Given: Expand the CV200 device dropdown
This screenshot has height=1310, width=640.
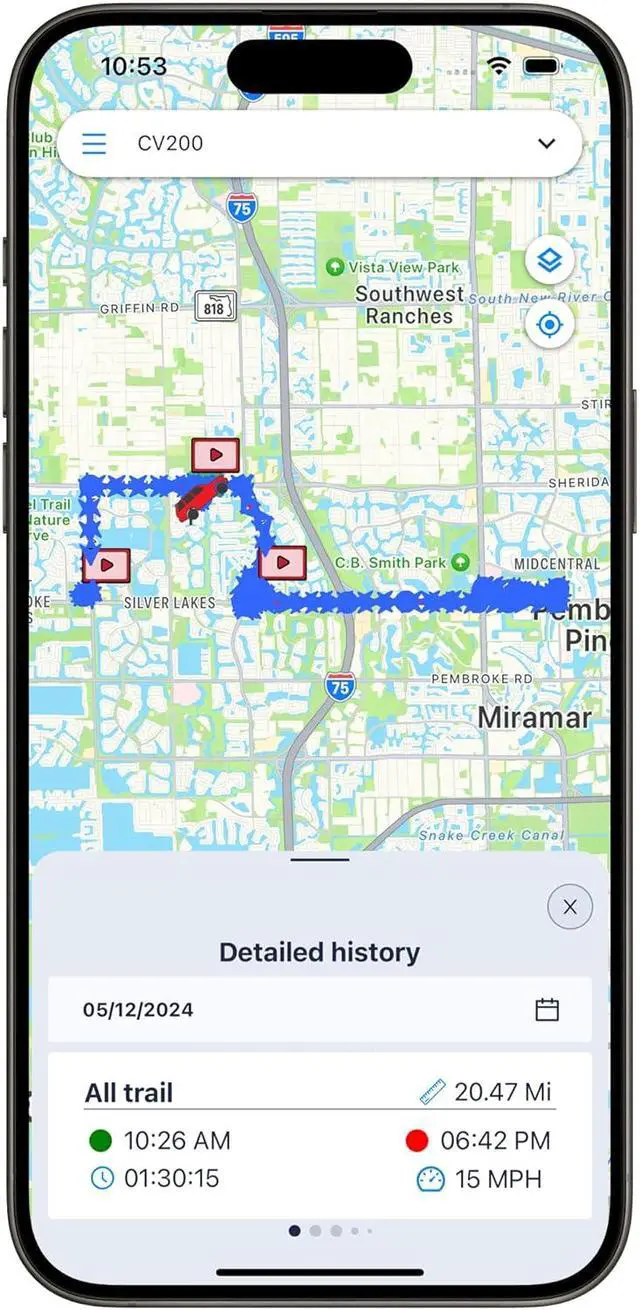Looking at the screenshot, I should pos(546,144).
